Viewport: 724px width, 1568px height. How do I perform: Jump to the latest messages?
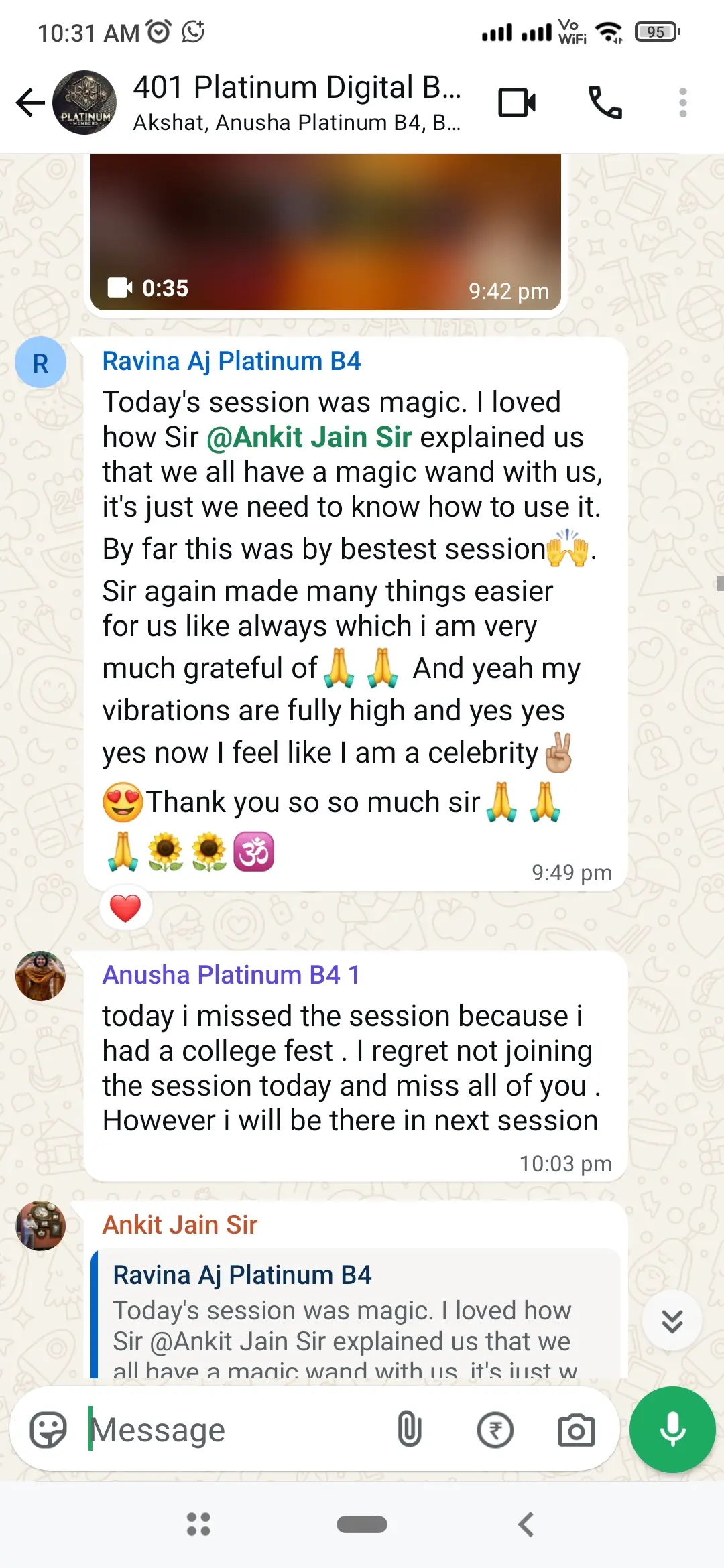(672, 1321)
